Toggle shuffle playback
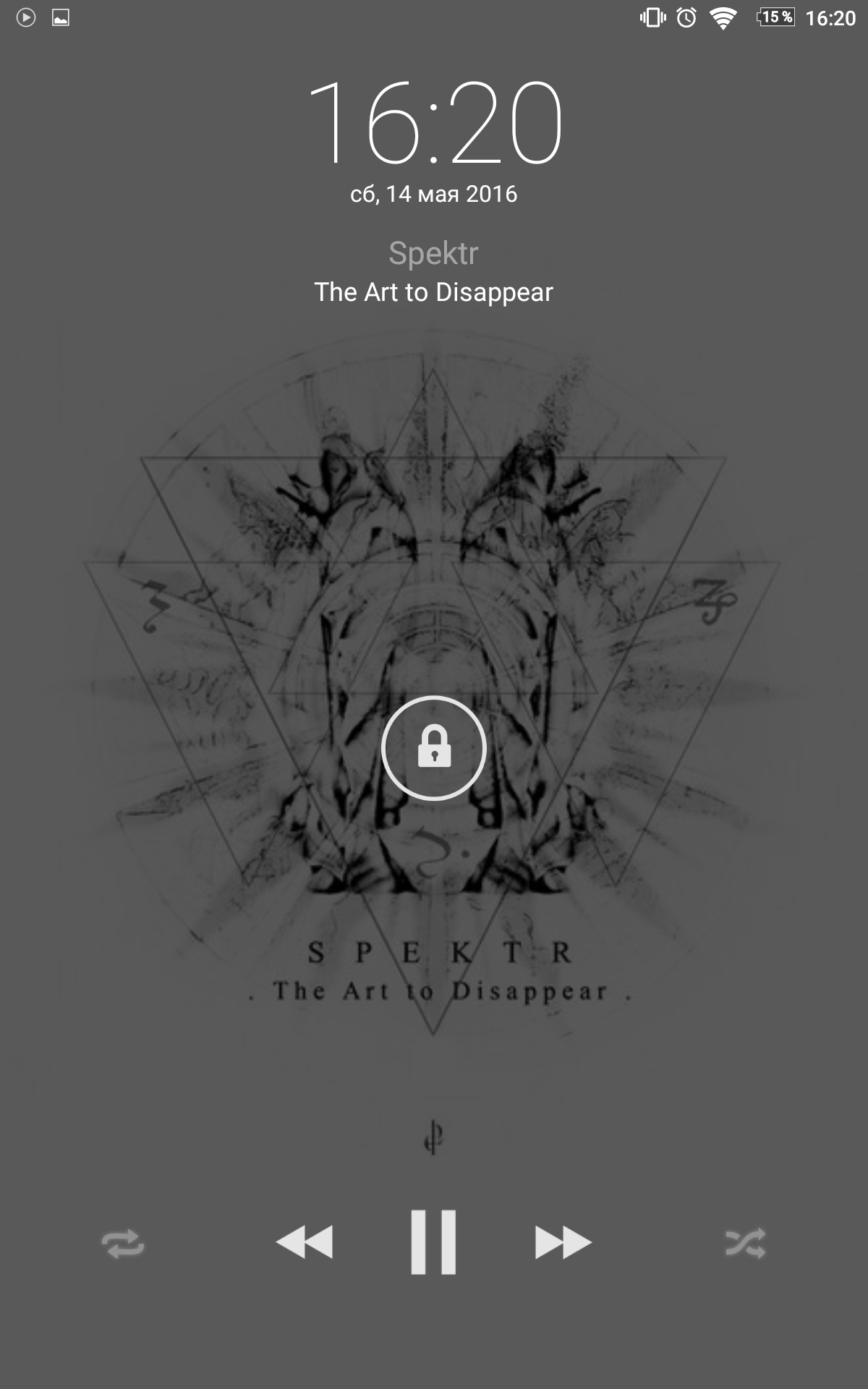Image resolution: width=868 pixels, height=1389 pixels. click(x=745, y=1244)
